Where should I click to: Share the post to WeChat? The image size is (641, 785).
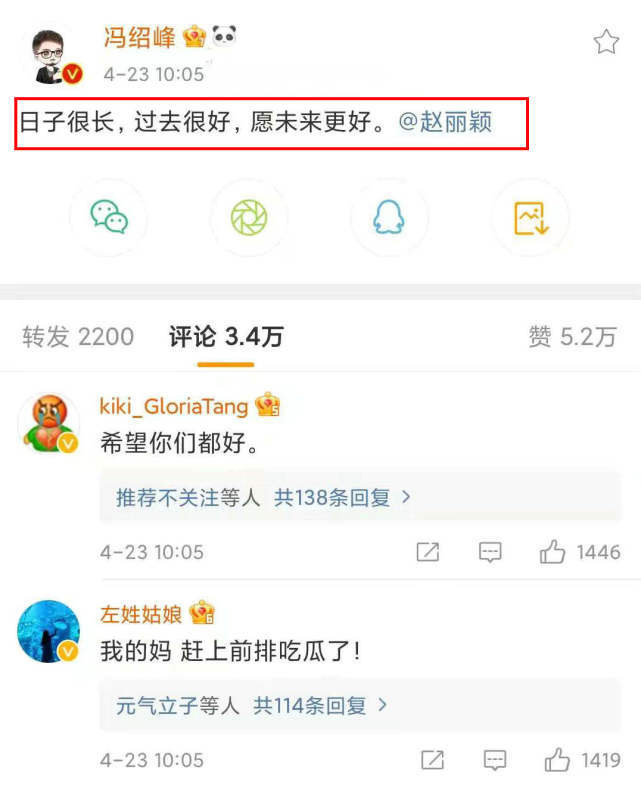109,217
